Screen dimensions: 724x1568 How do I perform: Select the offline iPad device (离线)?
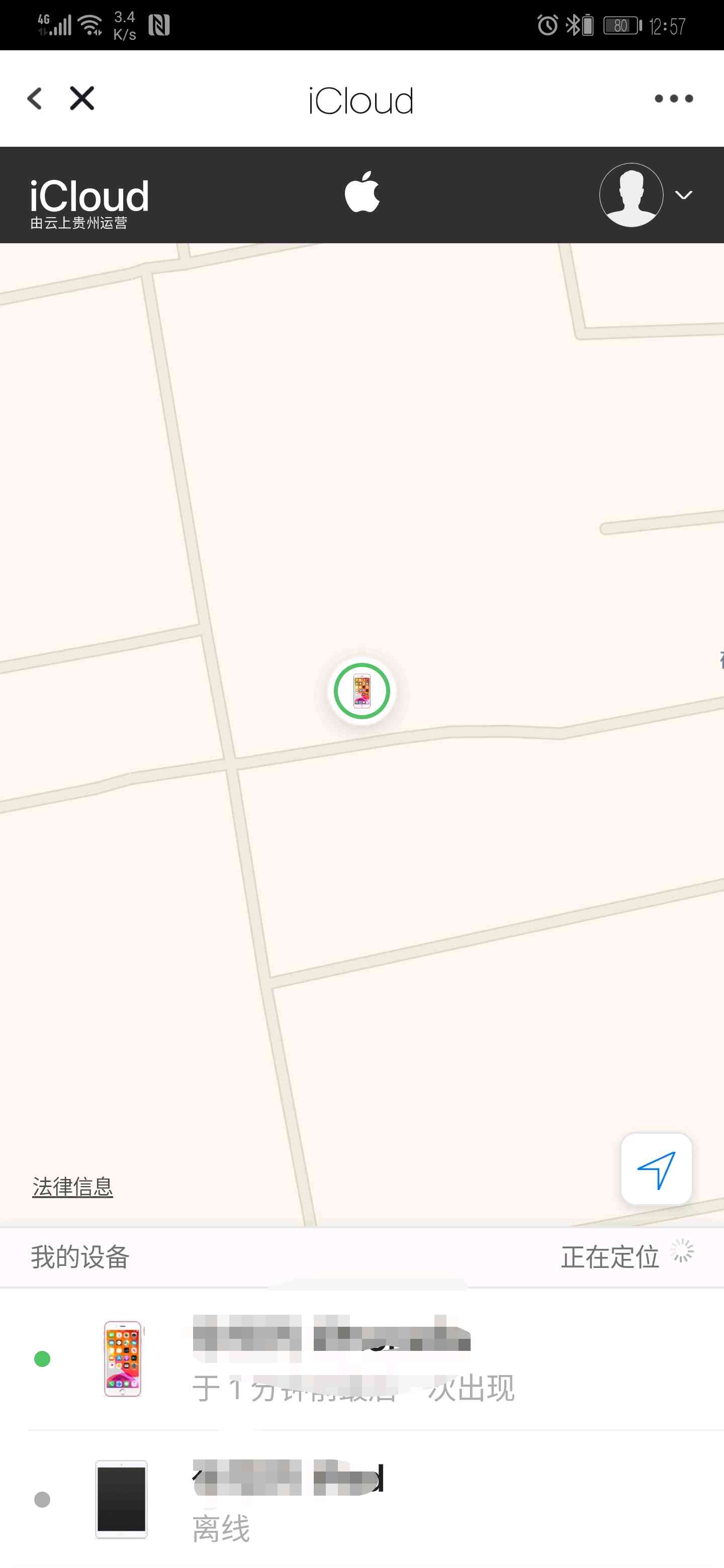(x=361, y=1499)
